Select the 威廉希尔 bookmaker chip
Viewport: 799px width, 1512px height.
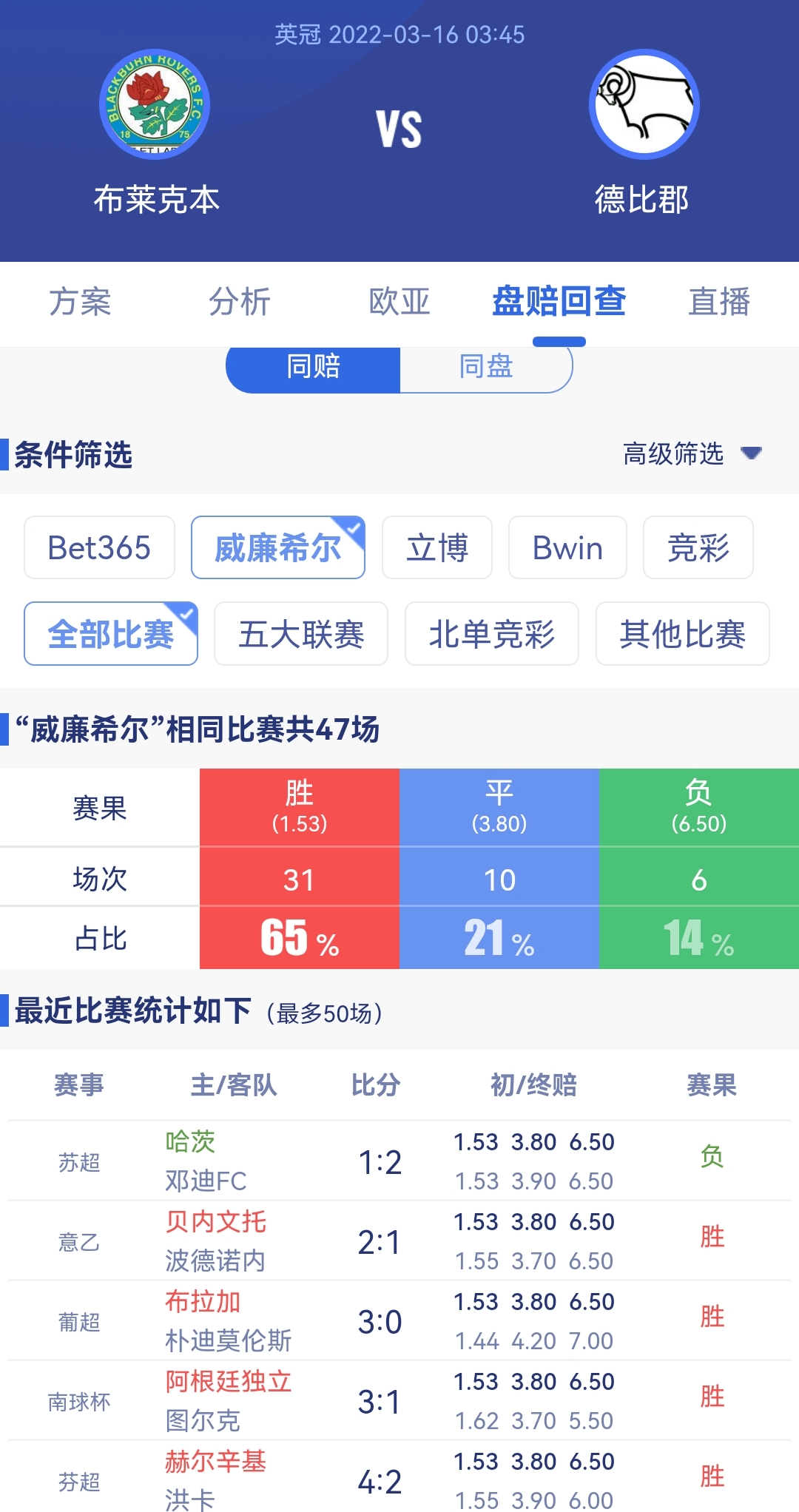coord(278,547)
